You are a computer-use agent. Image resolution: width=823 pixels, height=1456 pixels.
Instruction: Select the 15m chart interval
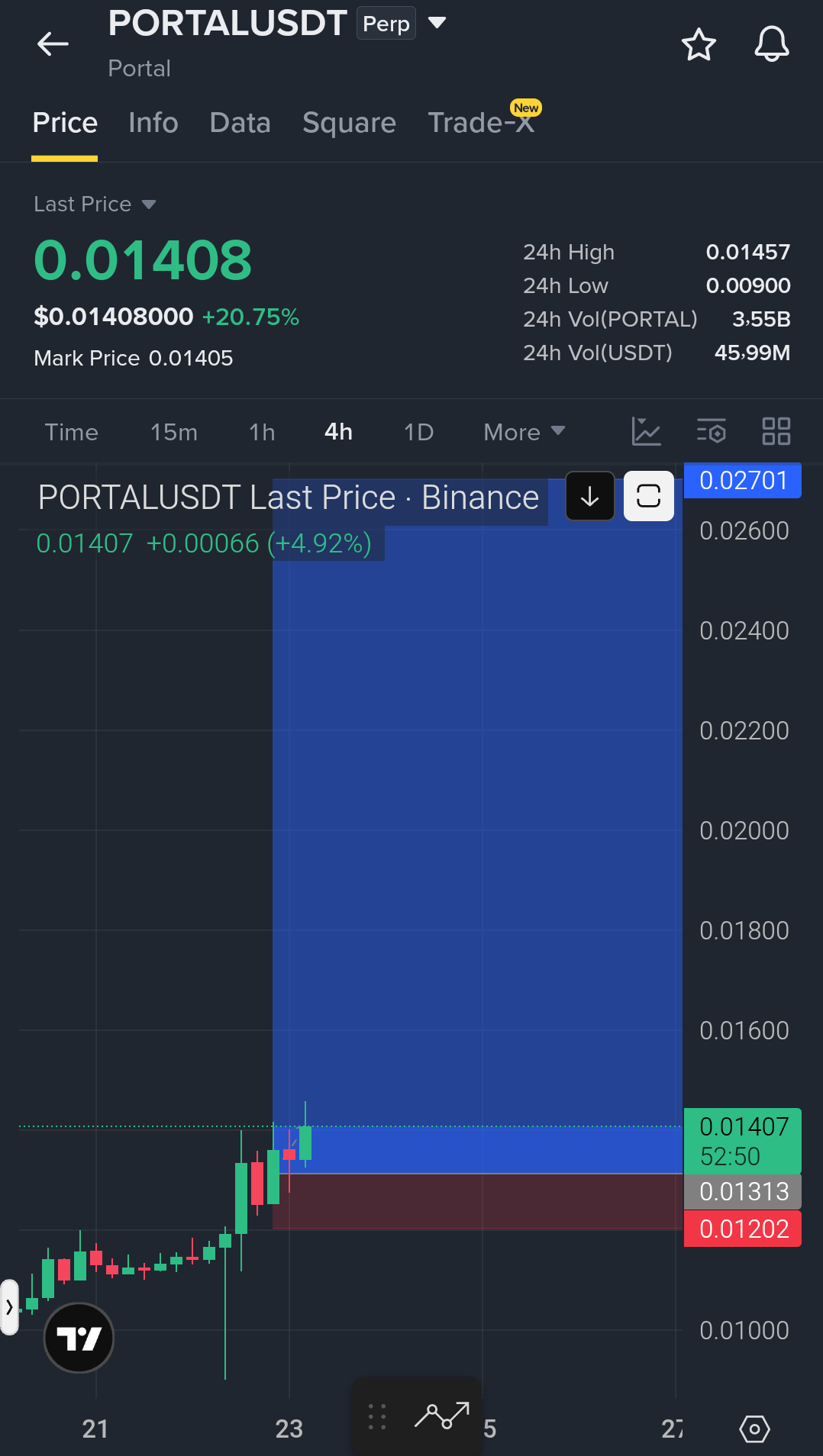click(173, 432)
